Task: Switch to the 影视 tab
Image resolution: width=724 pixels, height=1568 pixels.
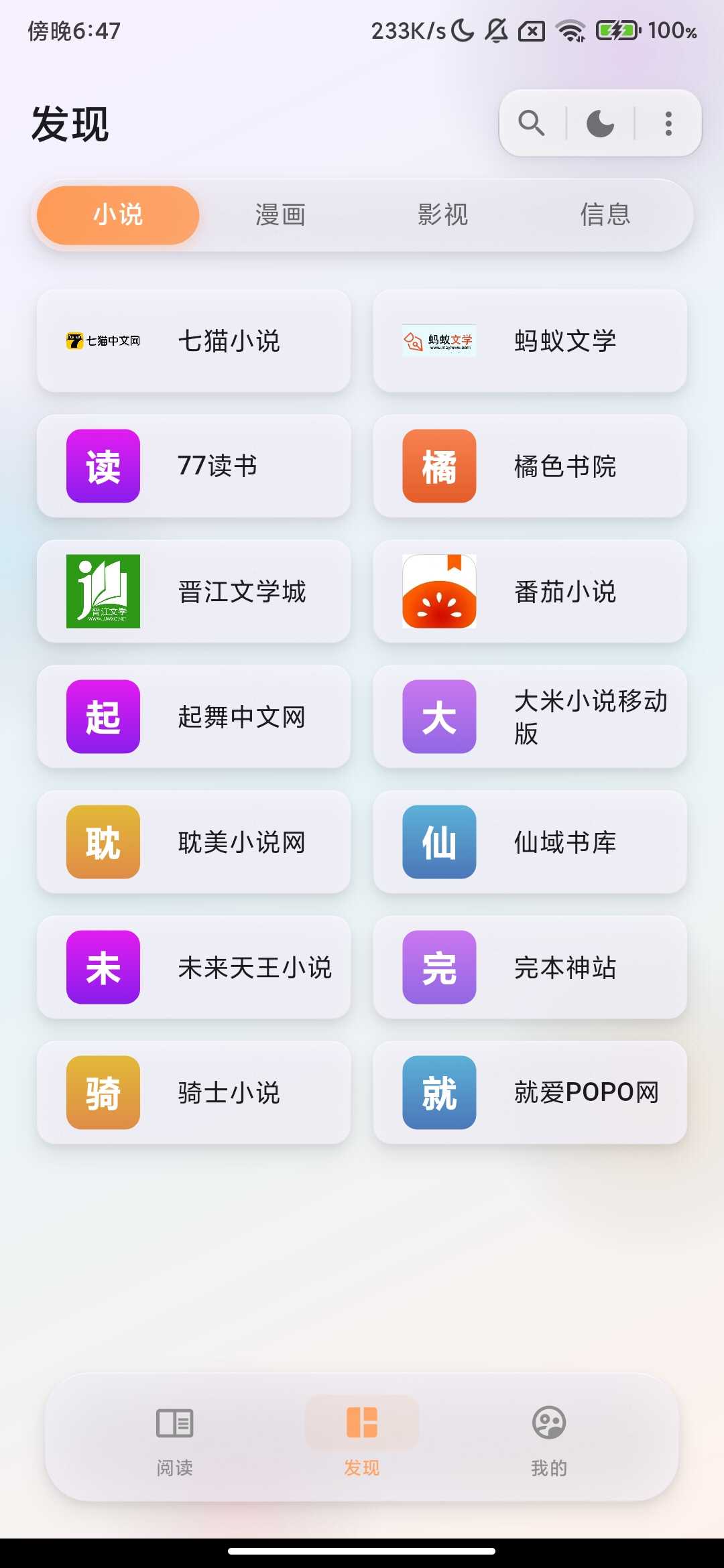Action: 442,215
